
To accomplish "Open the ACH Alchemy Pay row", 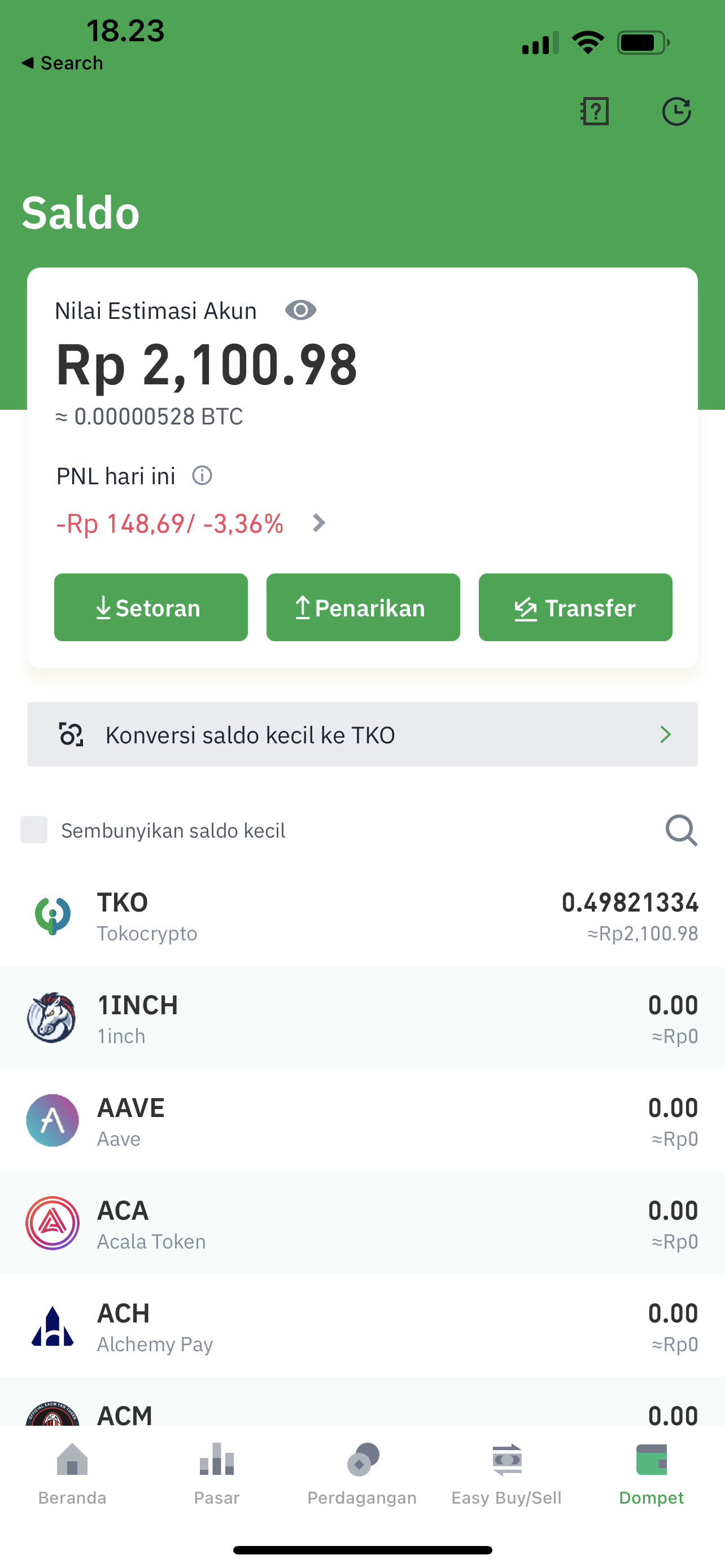I will coord(362,1326).
